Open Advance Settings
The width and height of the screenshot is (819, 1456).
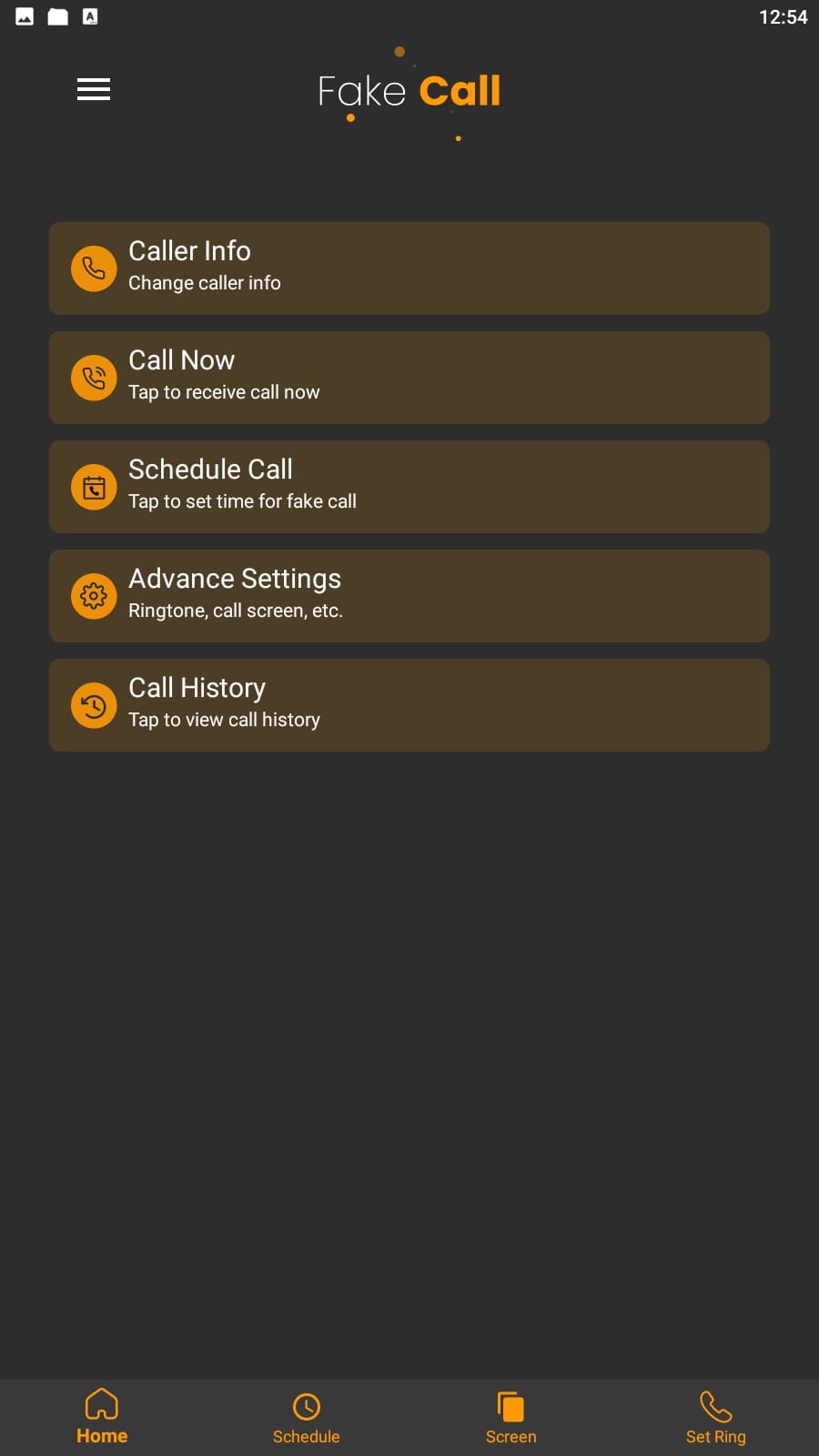point(409,596)
